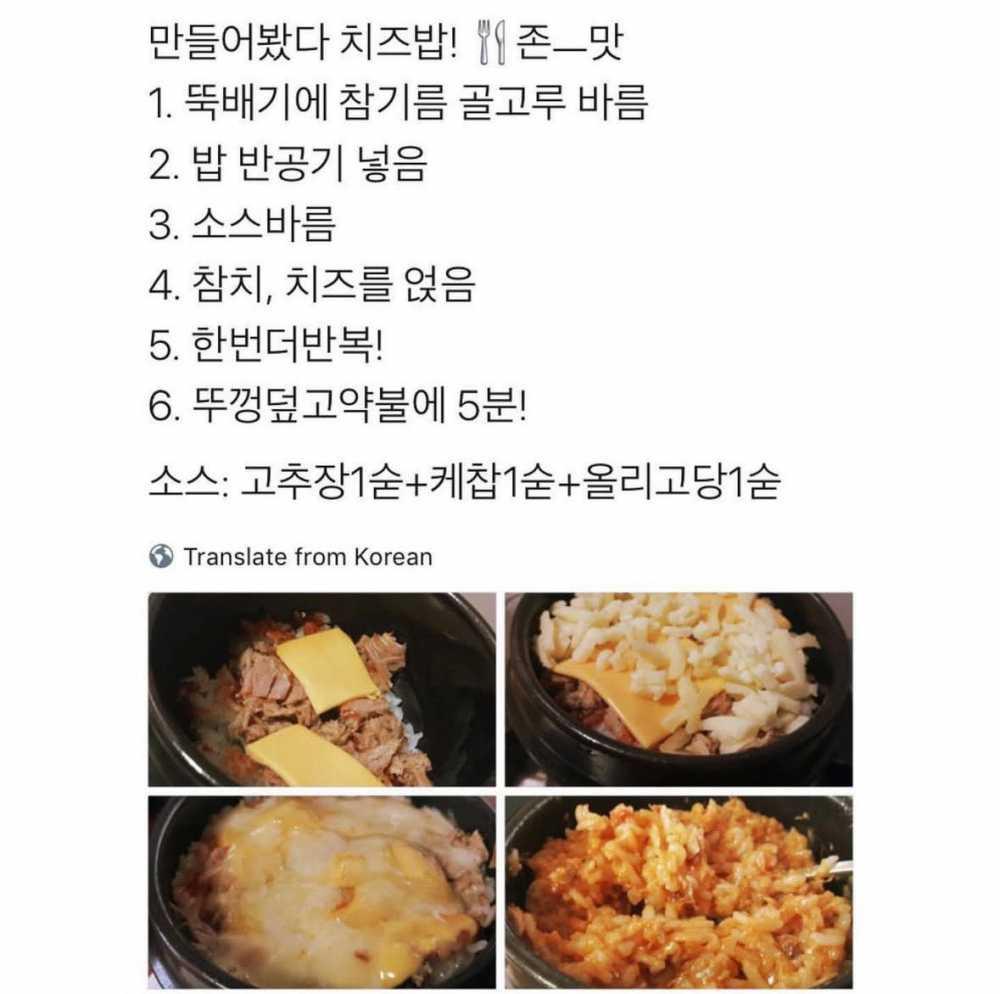Open the photo of tuna with cheese slices
1000x994 pixels.
point(322,689)
